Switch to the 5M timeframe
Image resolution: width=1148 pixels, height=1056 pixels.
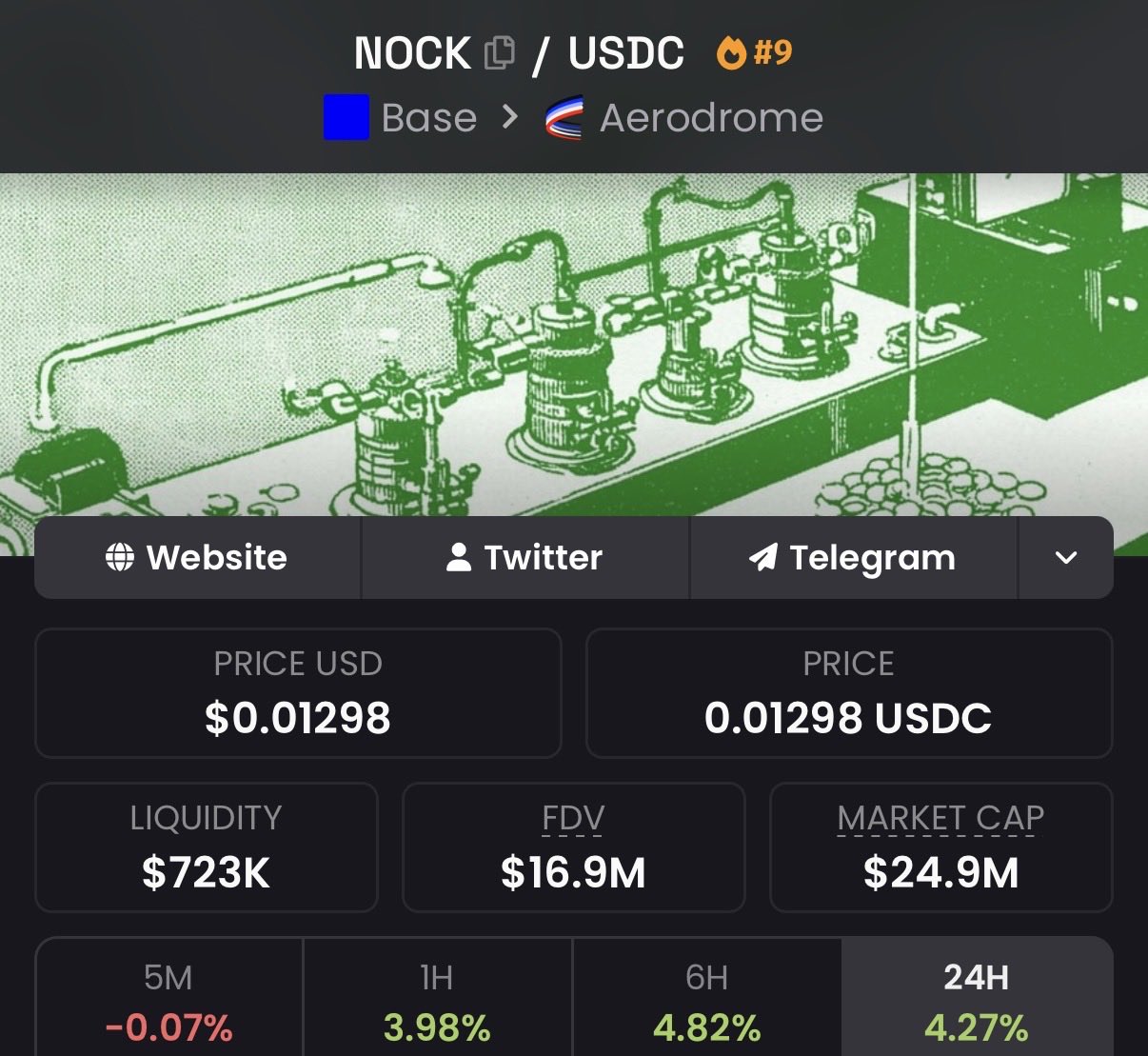(169, 998)
